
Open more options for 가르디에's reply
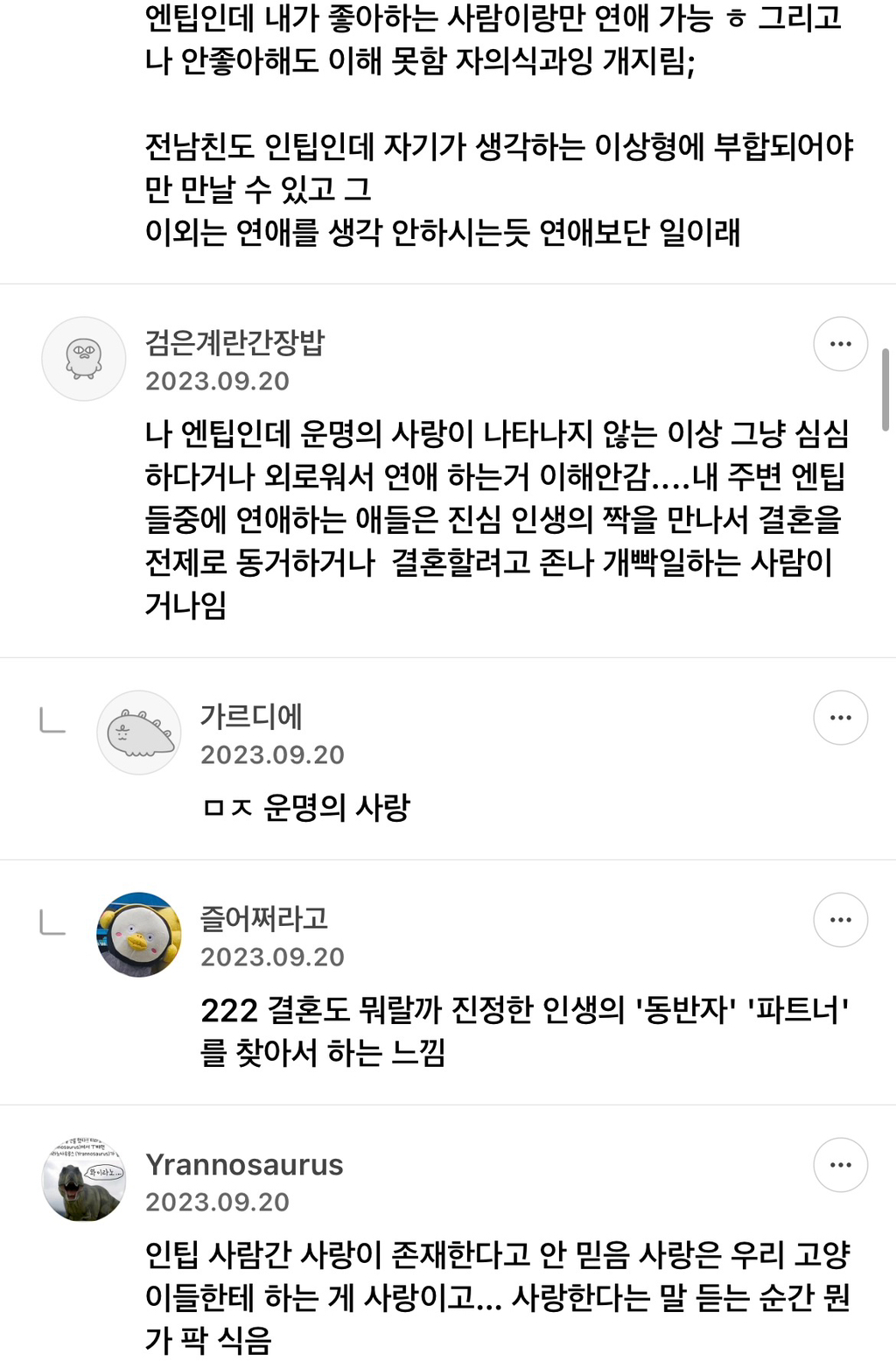(x=840, y=718)
